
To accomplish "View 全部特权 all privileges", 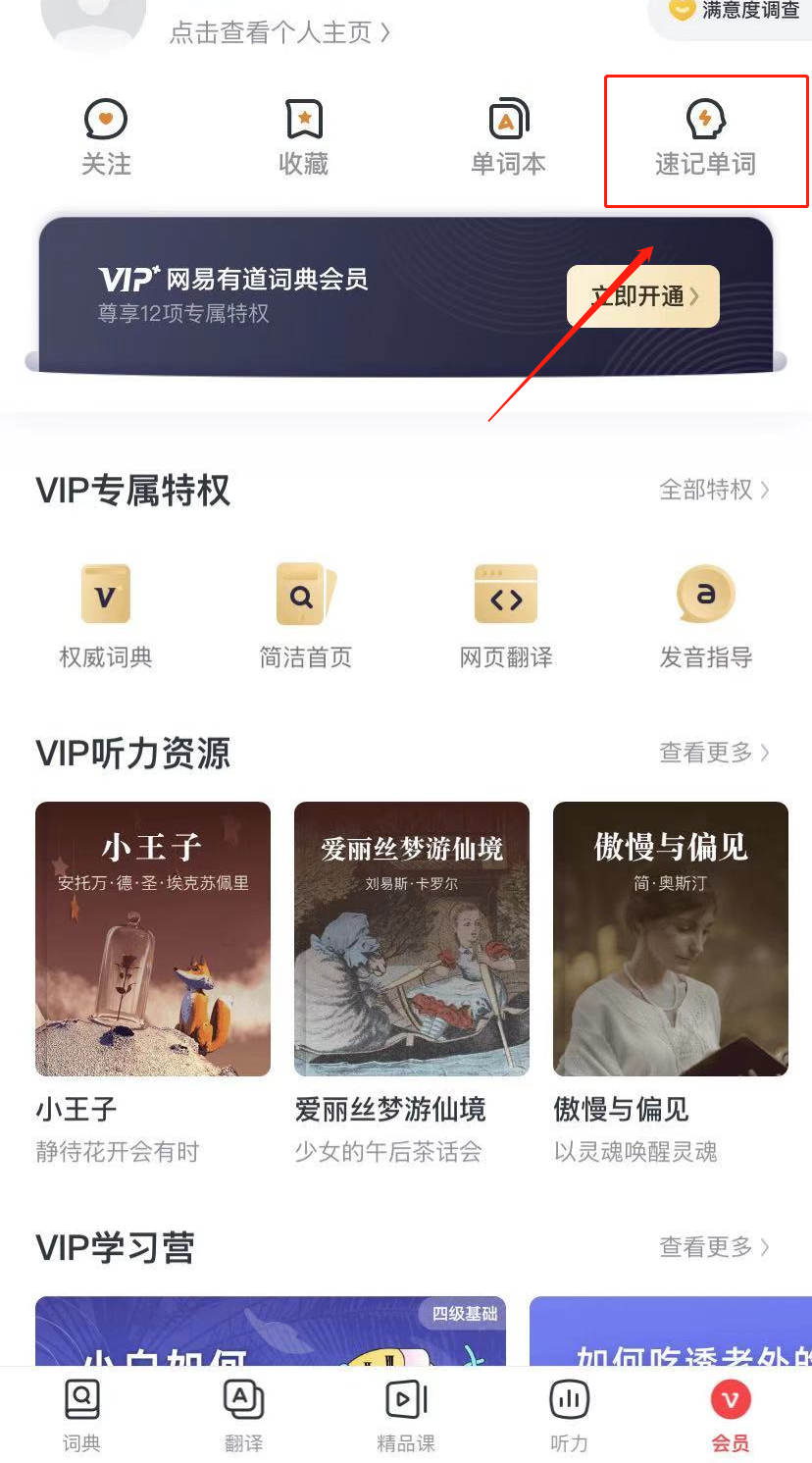I will pyautogui.click(x=714, y=490).
